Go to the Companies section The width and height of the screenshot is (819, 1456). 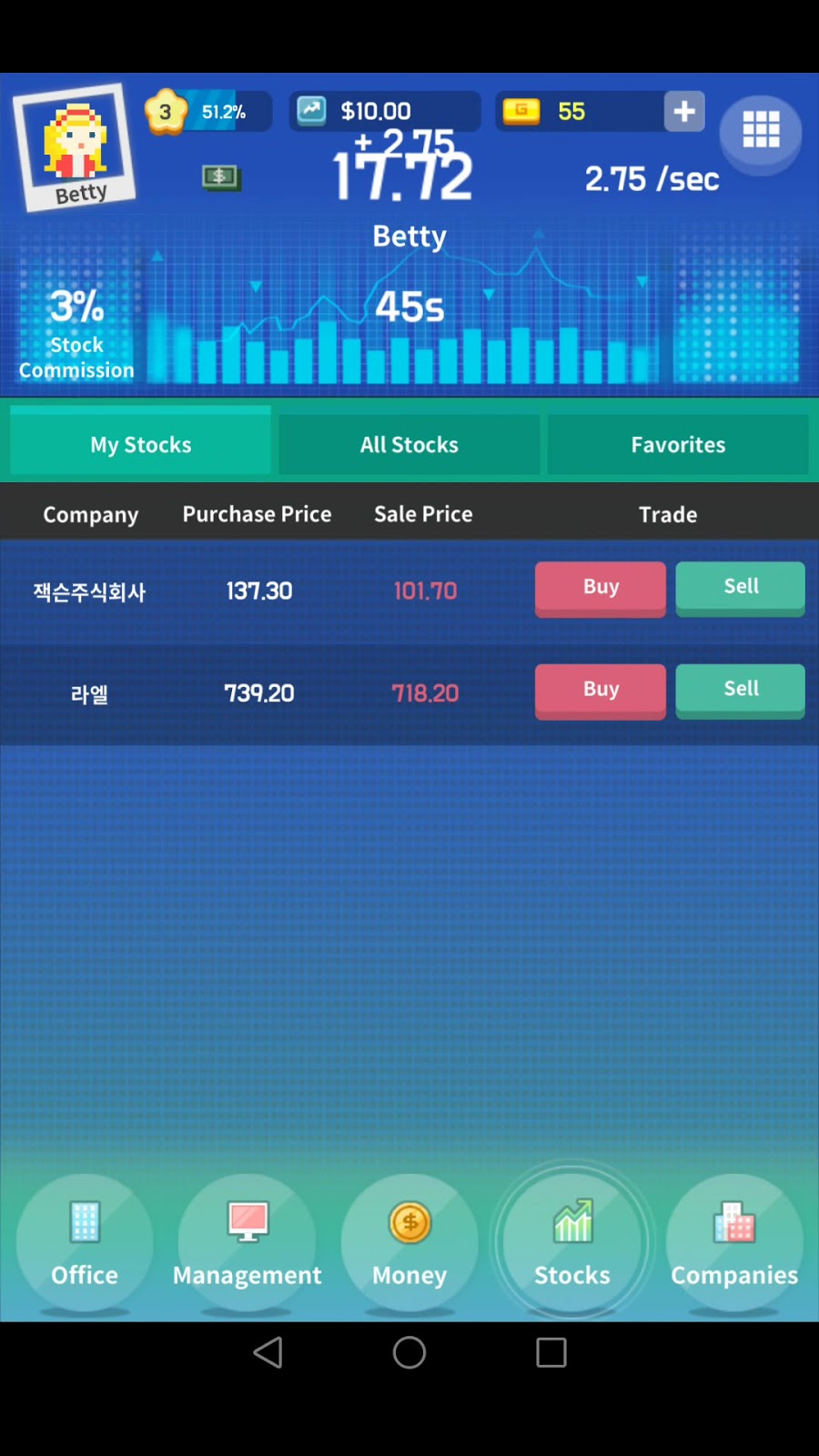click(x=734, y=1243)
